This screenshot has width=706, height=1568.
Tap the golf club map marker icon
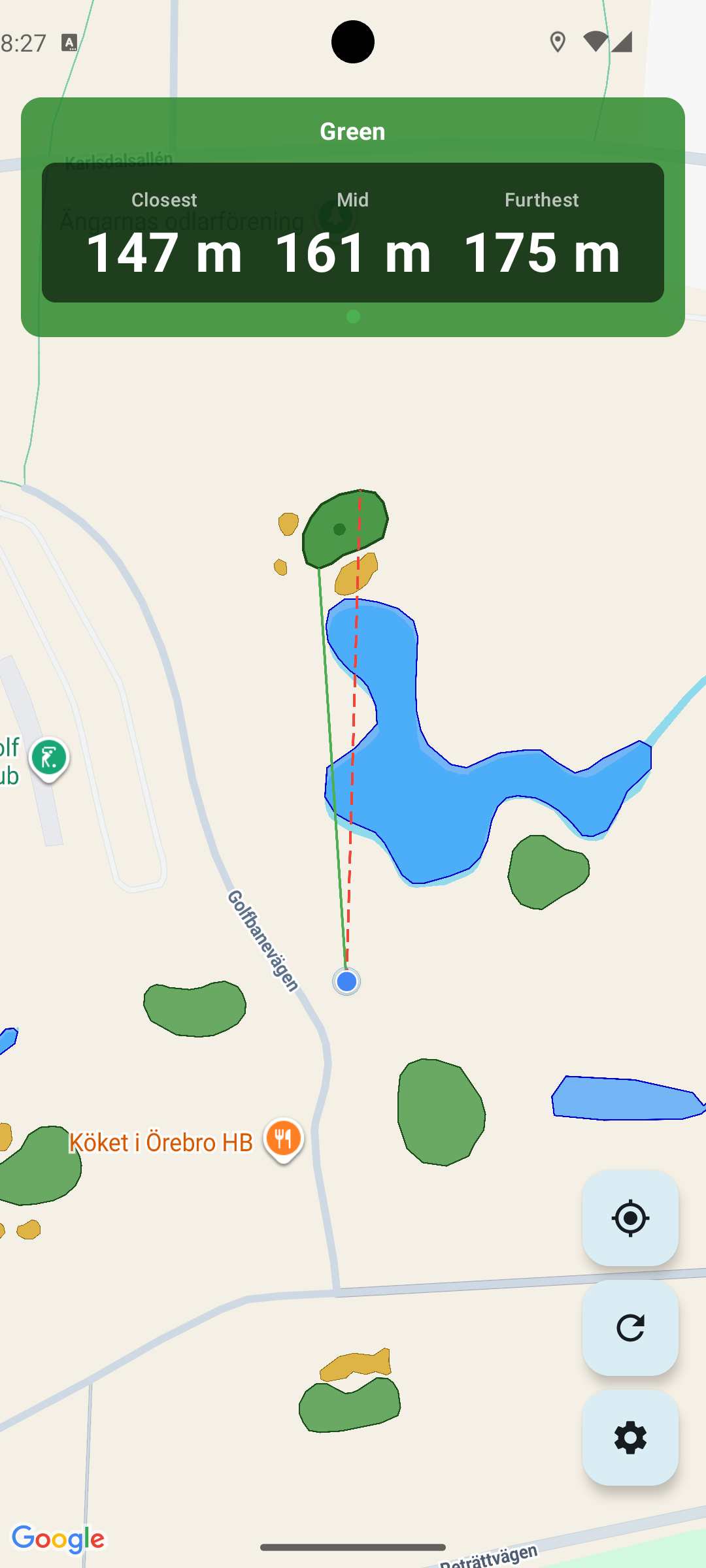48,757
